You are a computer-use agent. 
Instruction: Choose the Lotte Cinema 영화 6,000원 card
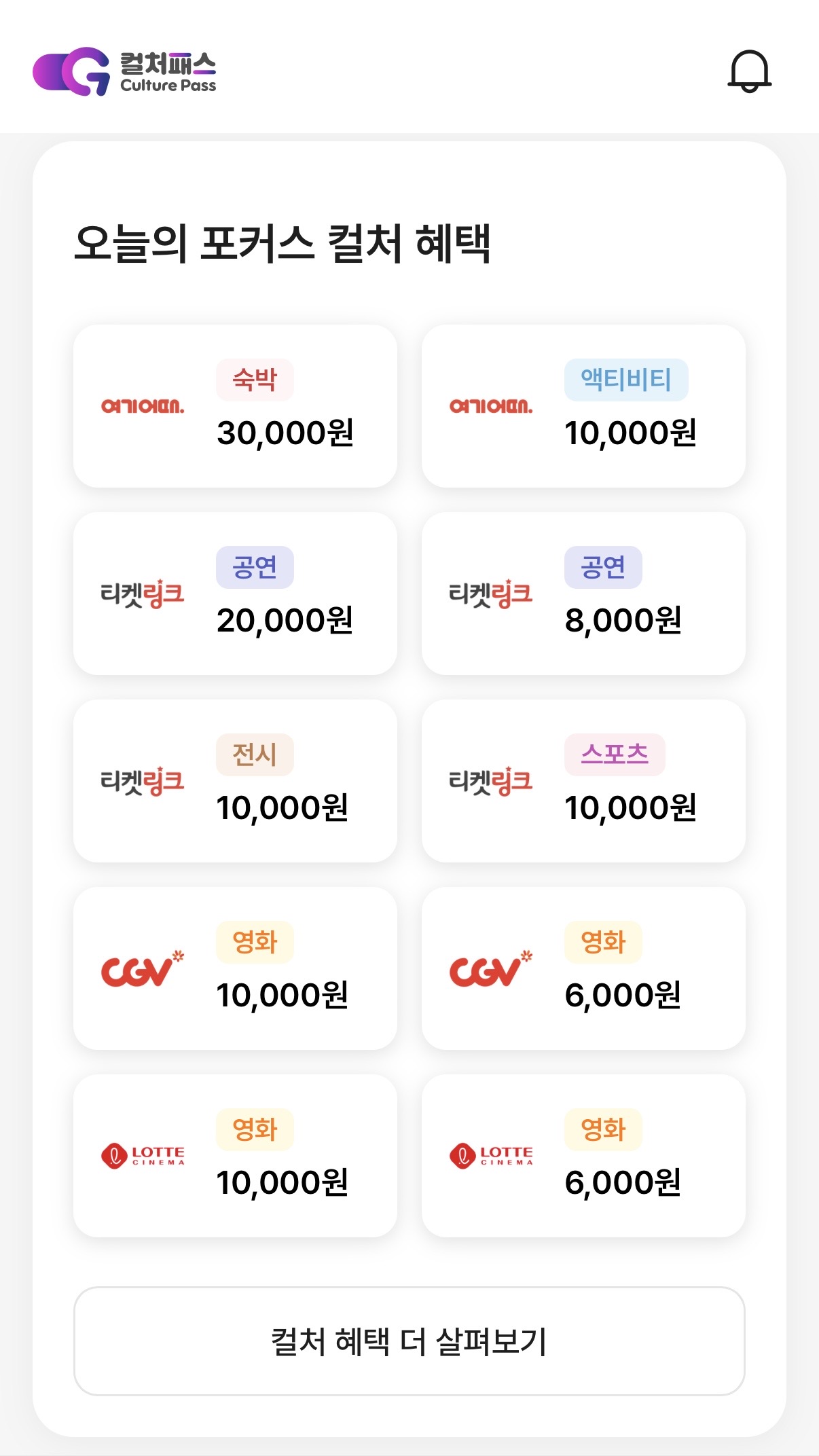583,1156
